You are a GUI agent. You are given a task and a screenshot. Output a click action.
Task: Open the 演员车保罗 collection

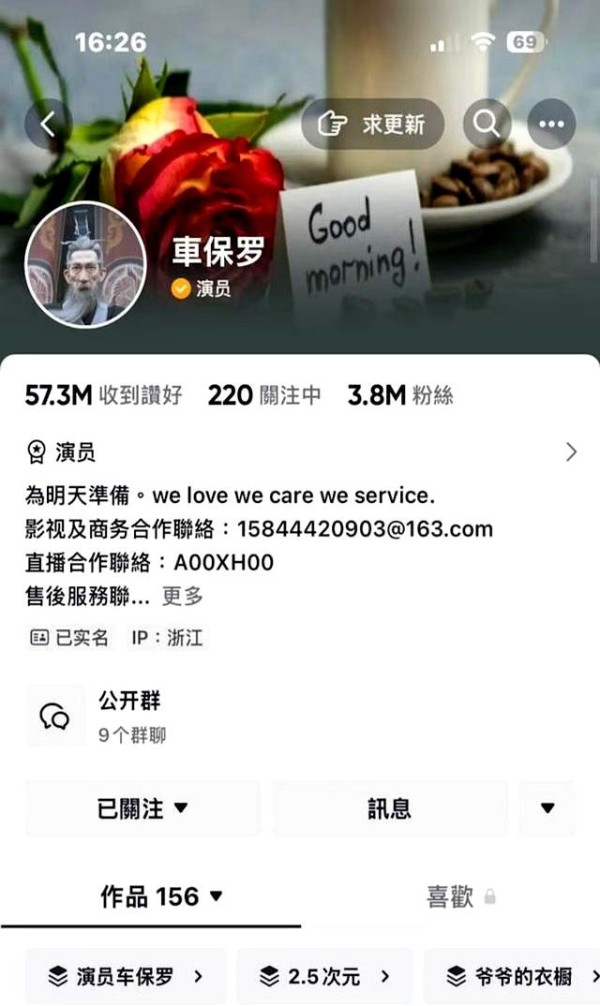(126, 976)
